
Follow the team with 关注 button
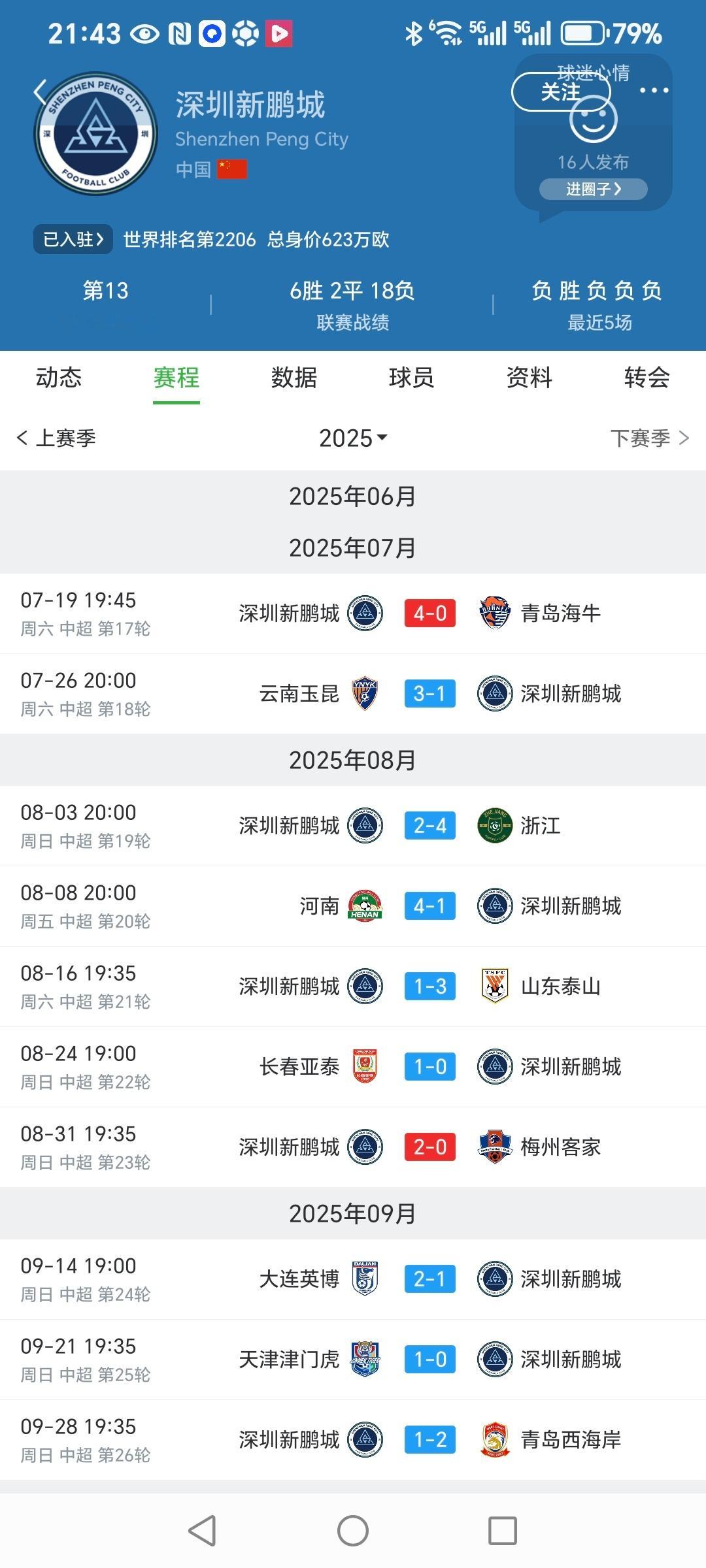click(x=560, y=92)
